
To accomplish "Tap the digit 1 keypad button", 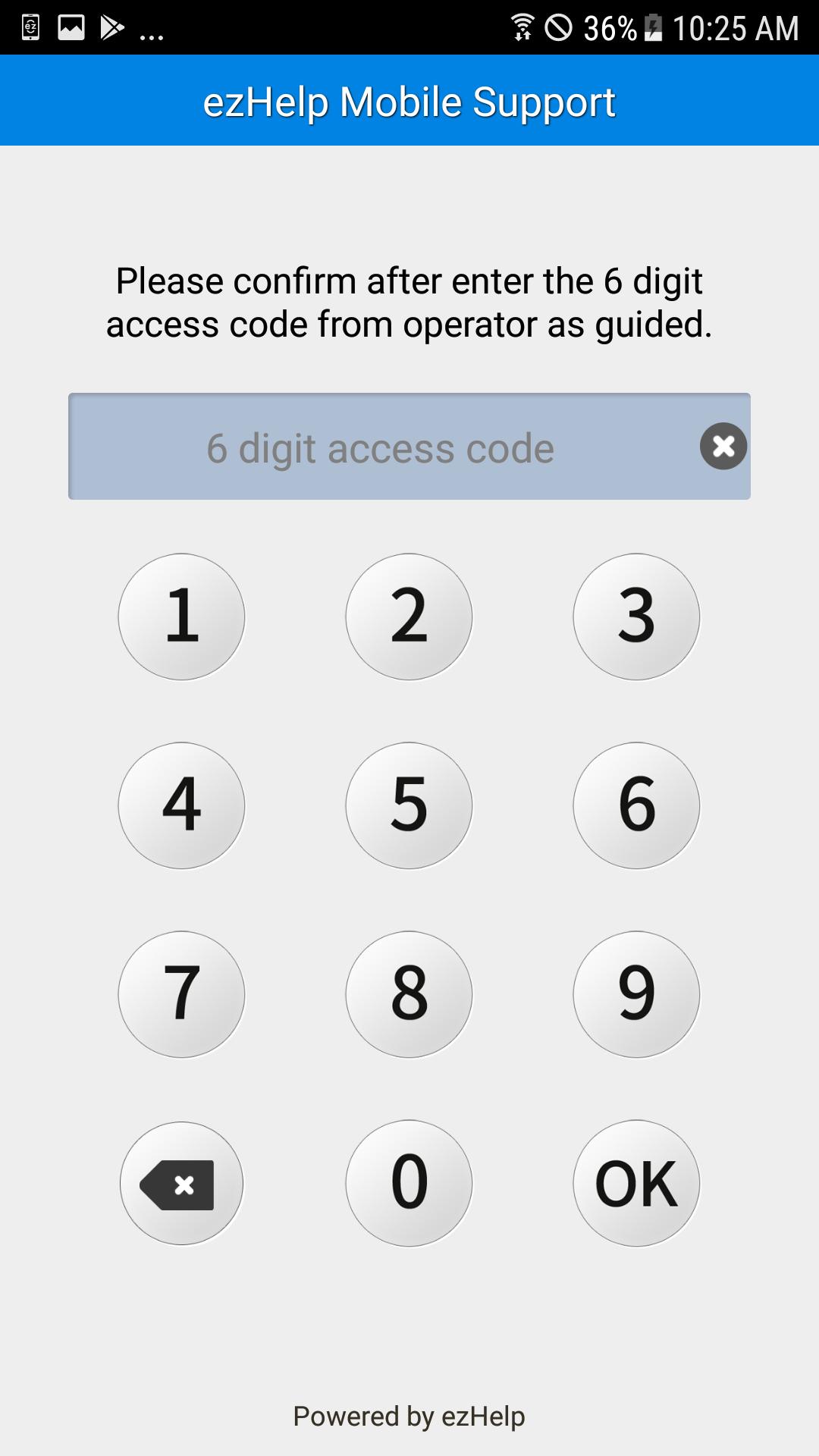I will point(180,617).
